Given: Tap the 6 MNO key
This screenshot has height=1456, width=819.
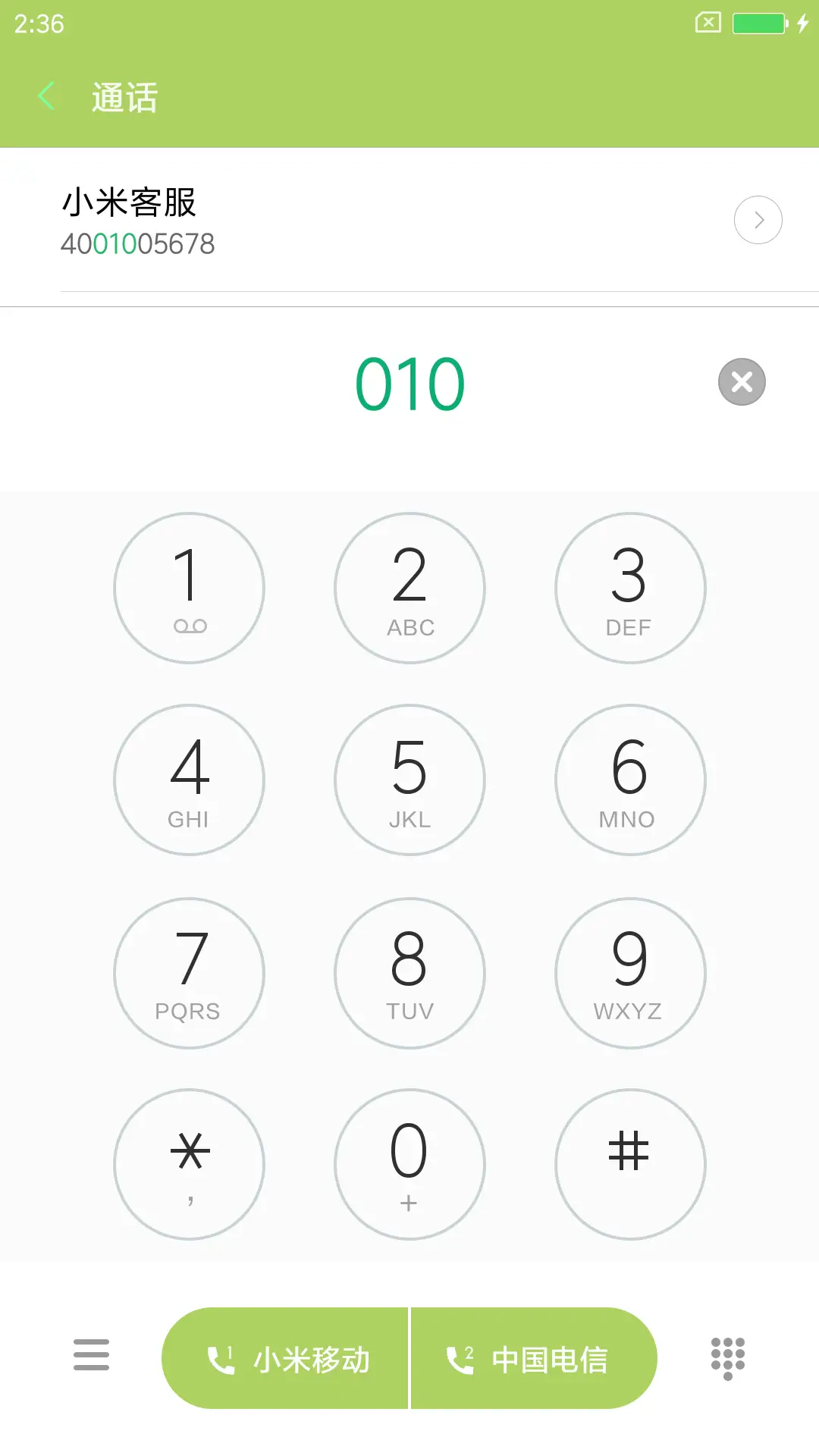Looking at the screenshot, I should click(630, 780).
